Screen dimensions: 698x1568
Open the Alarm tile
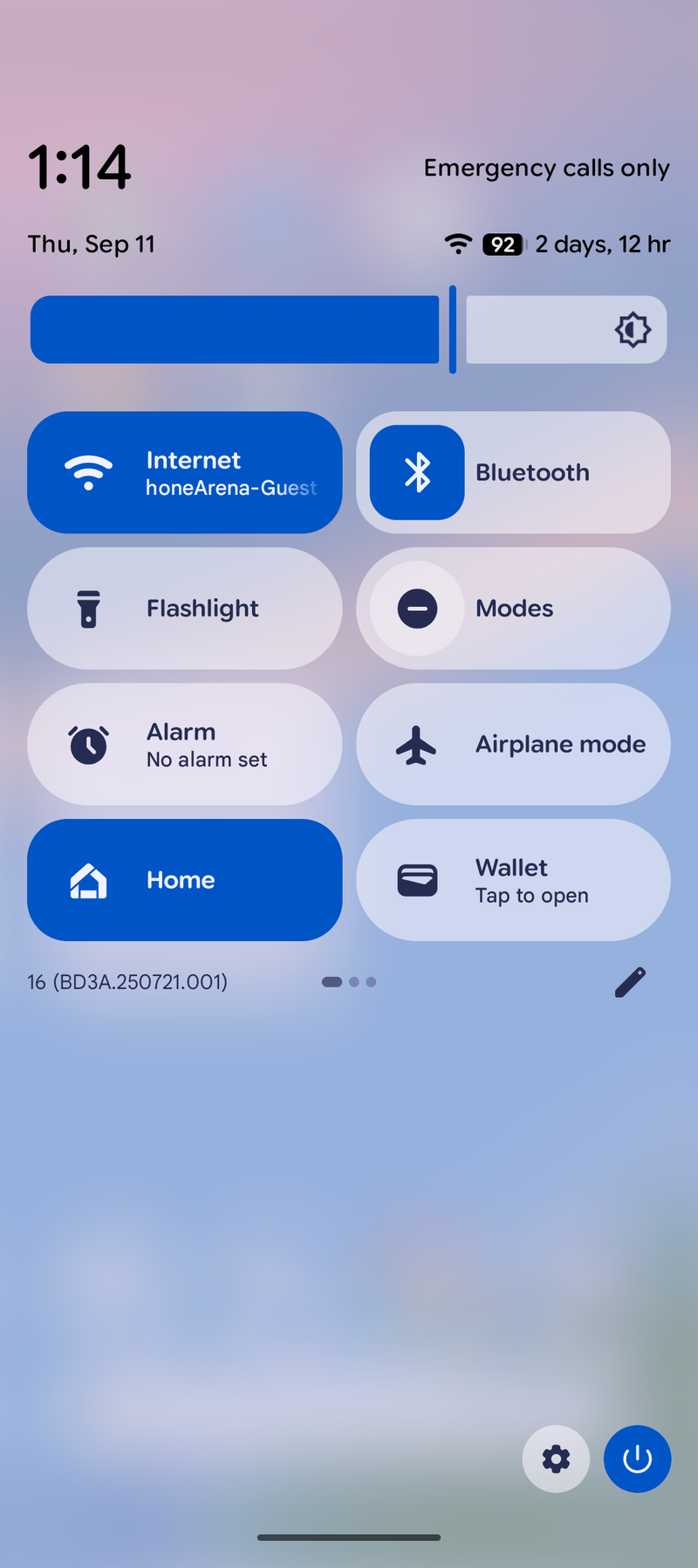(x=184, y=745)
